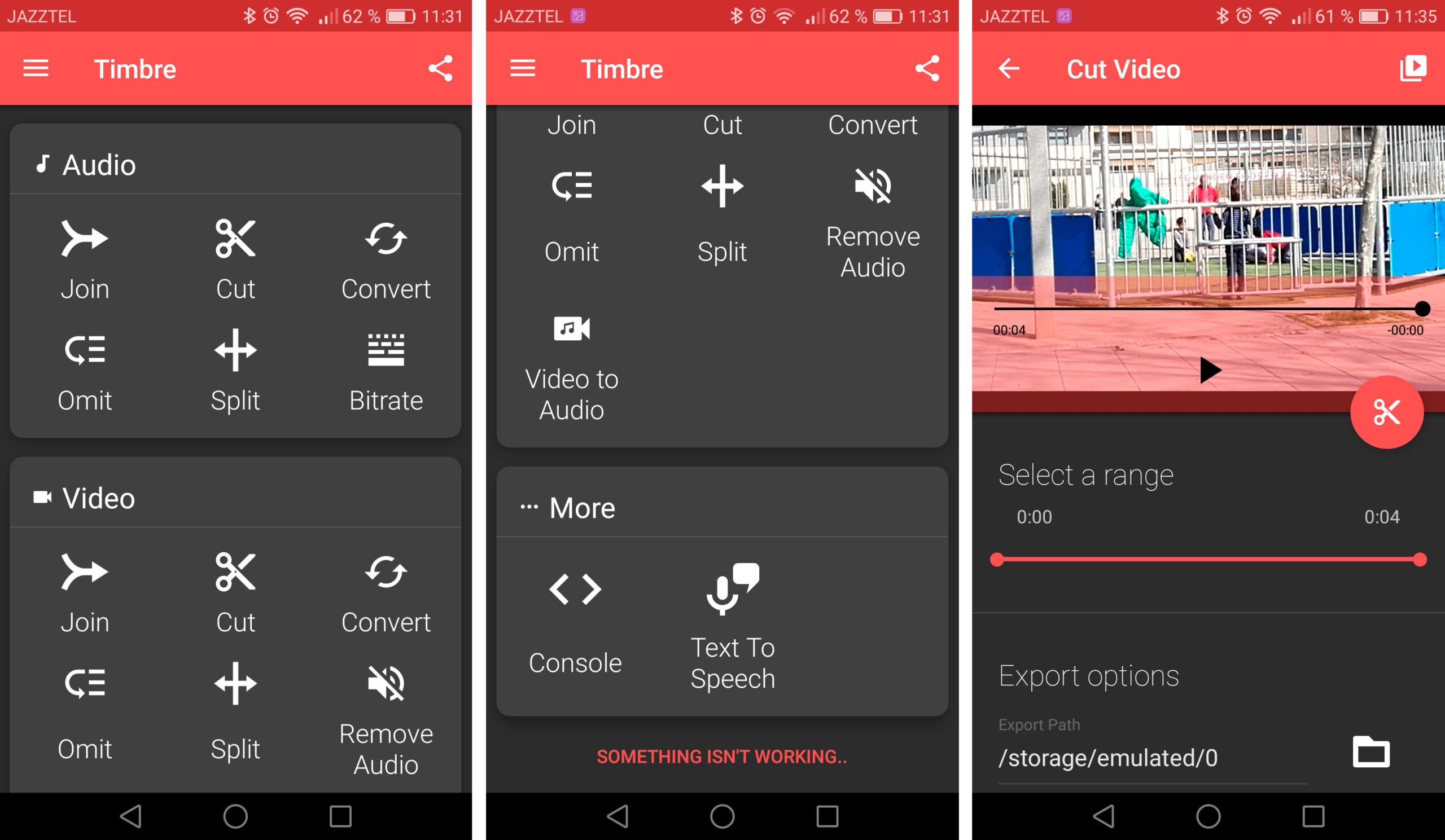This screenshot has width=1445, height=840.
Task: Edit the Export Path field
Action: click(x=1153, y=758)
